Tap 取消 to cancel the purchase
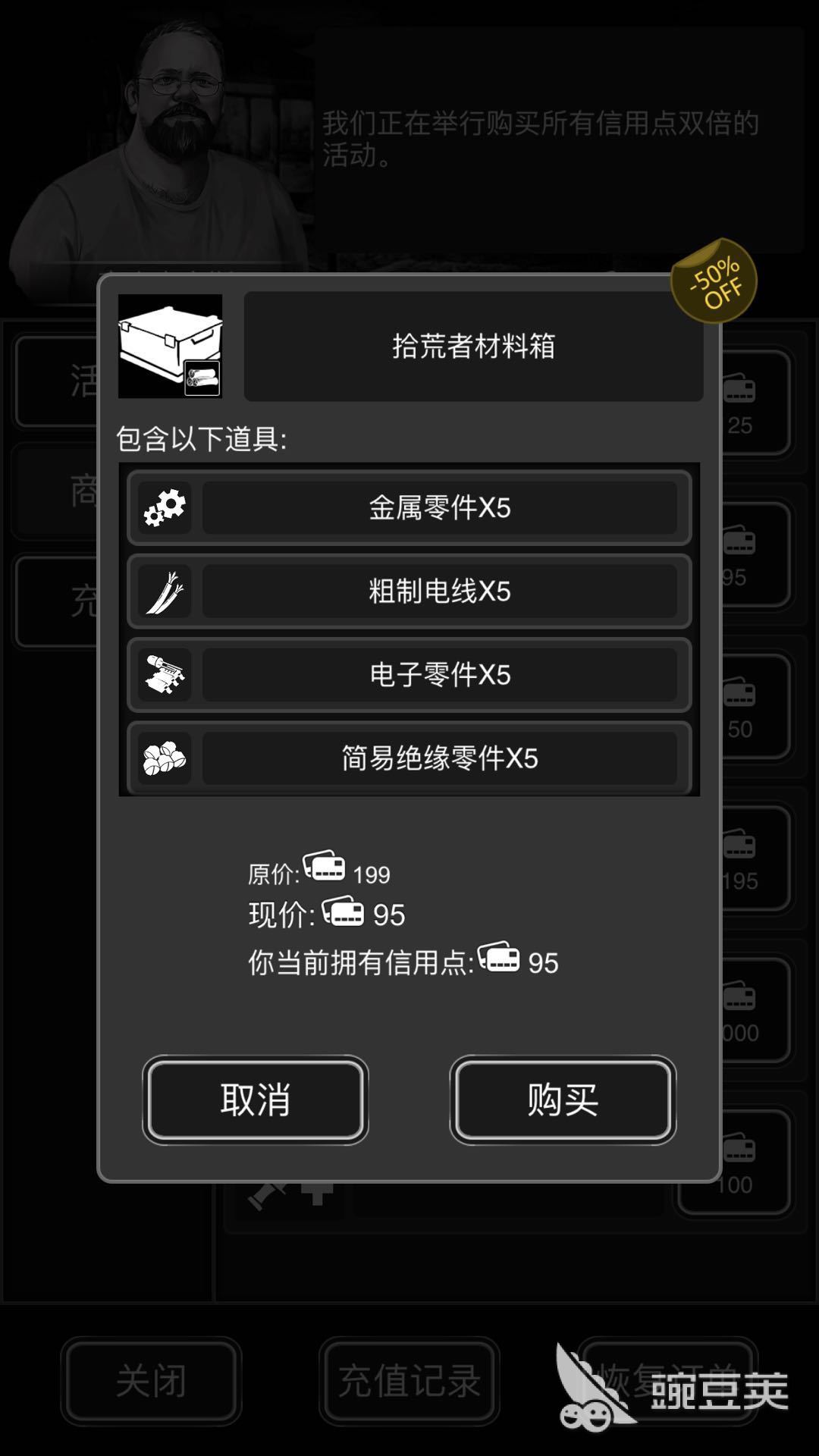This screenshot has width=819, height=1456. pyautogui.click(x=256, y=1100)
